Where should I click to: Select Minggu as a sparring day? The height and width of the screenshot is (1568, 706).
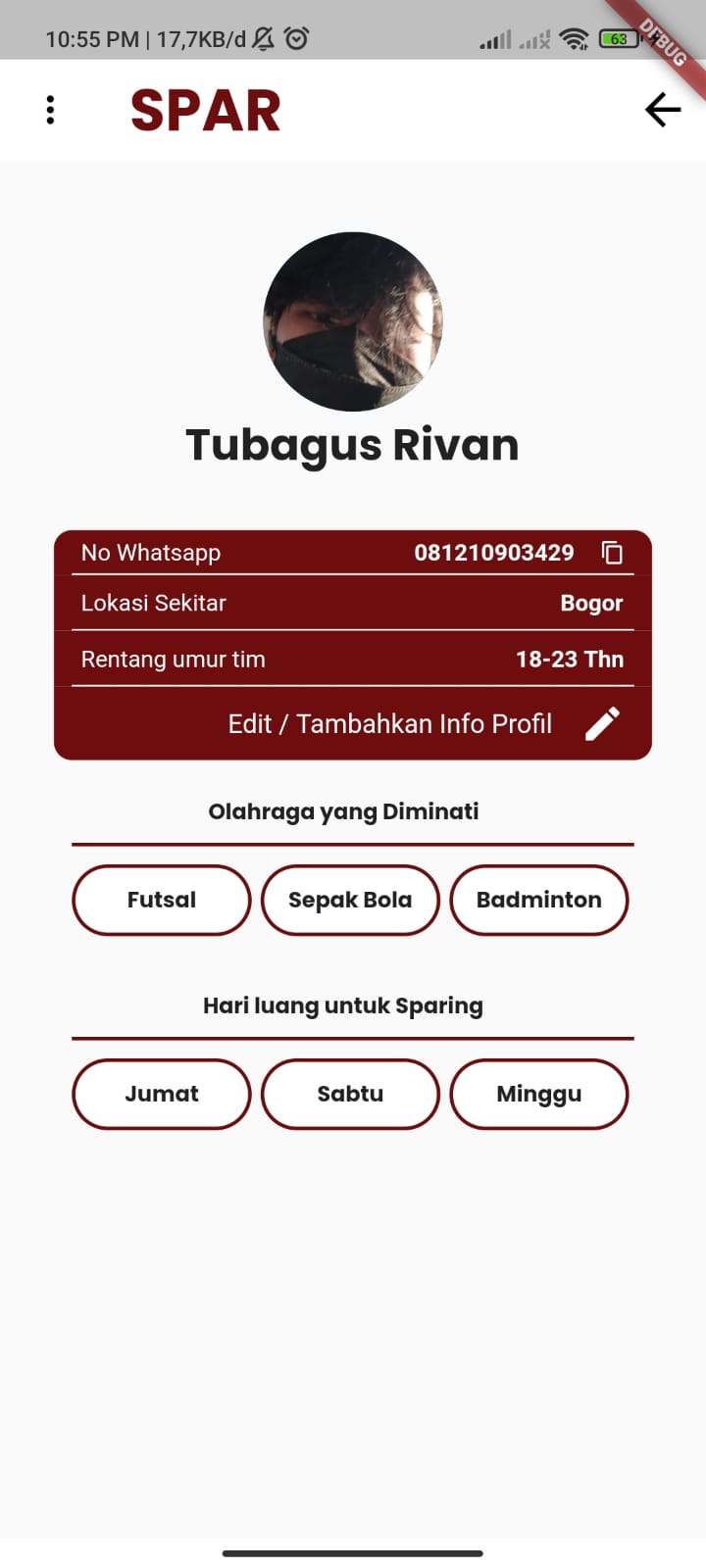point(539,1094)
